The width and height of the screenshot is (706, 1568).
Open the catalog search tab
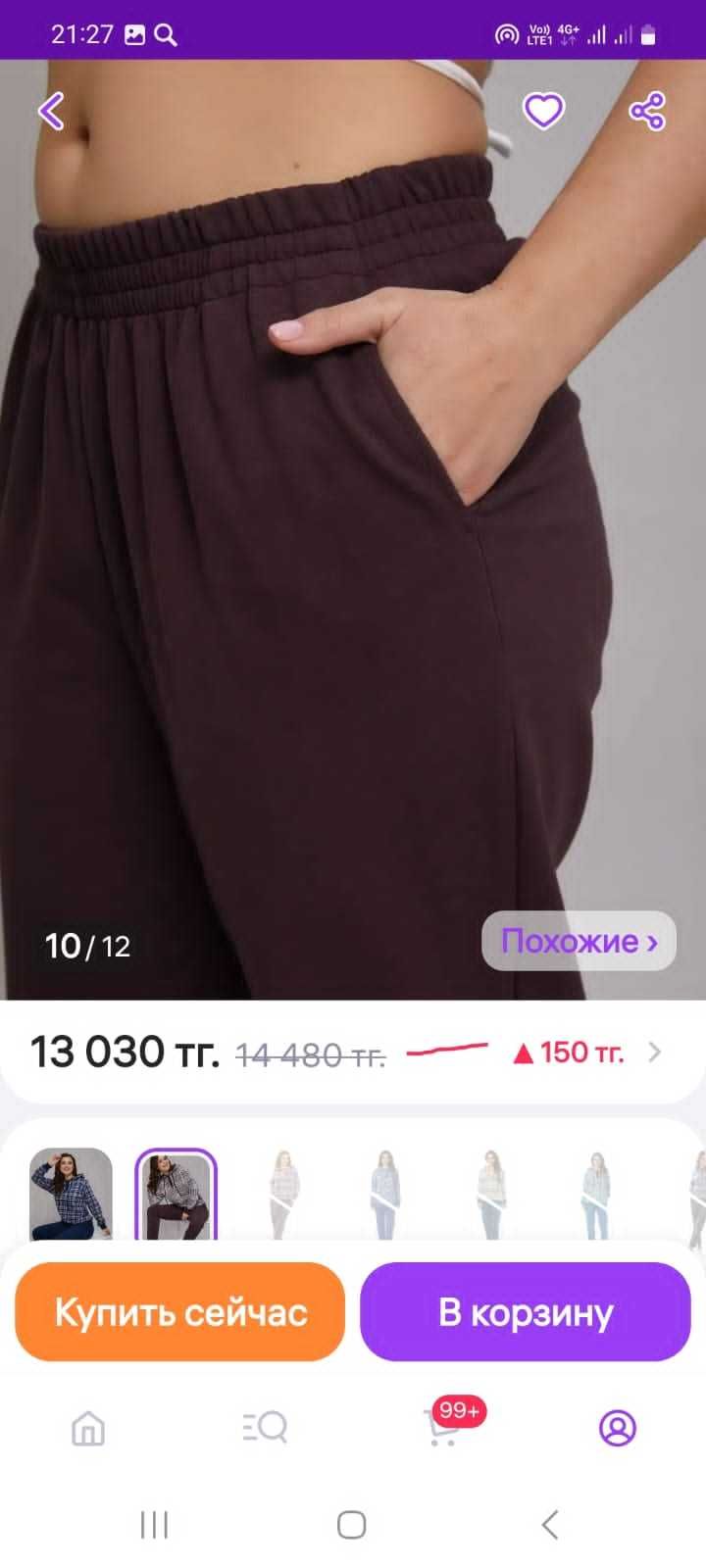[x=265, y=1428]
